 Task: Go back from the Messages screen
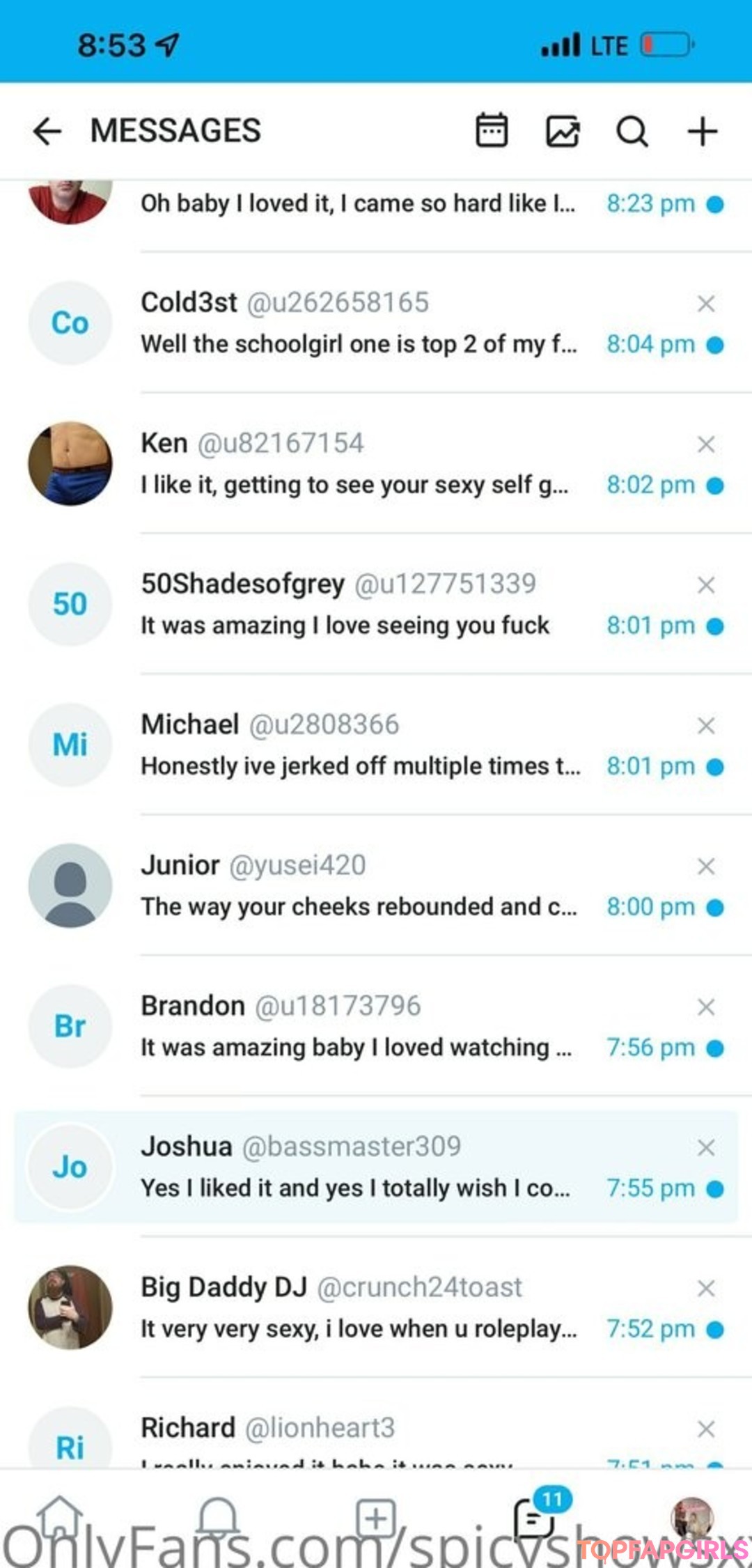pyautogui.click(x=47, y=131)
